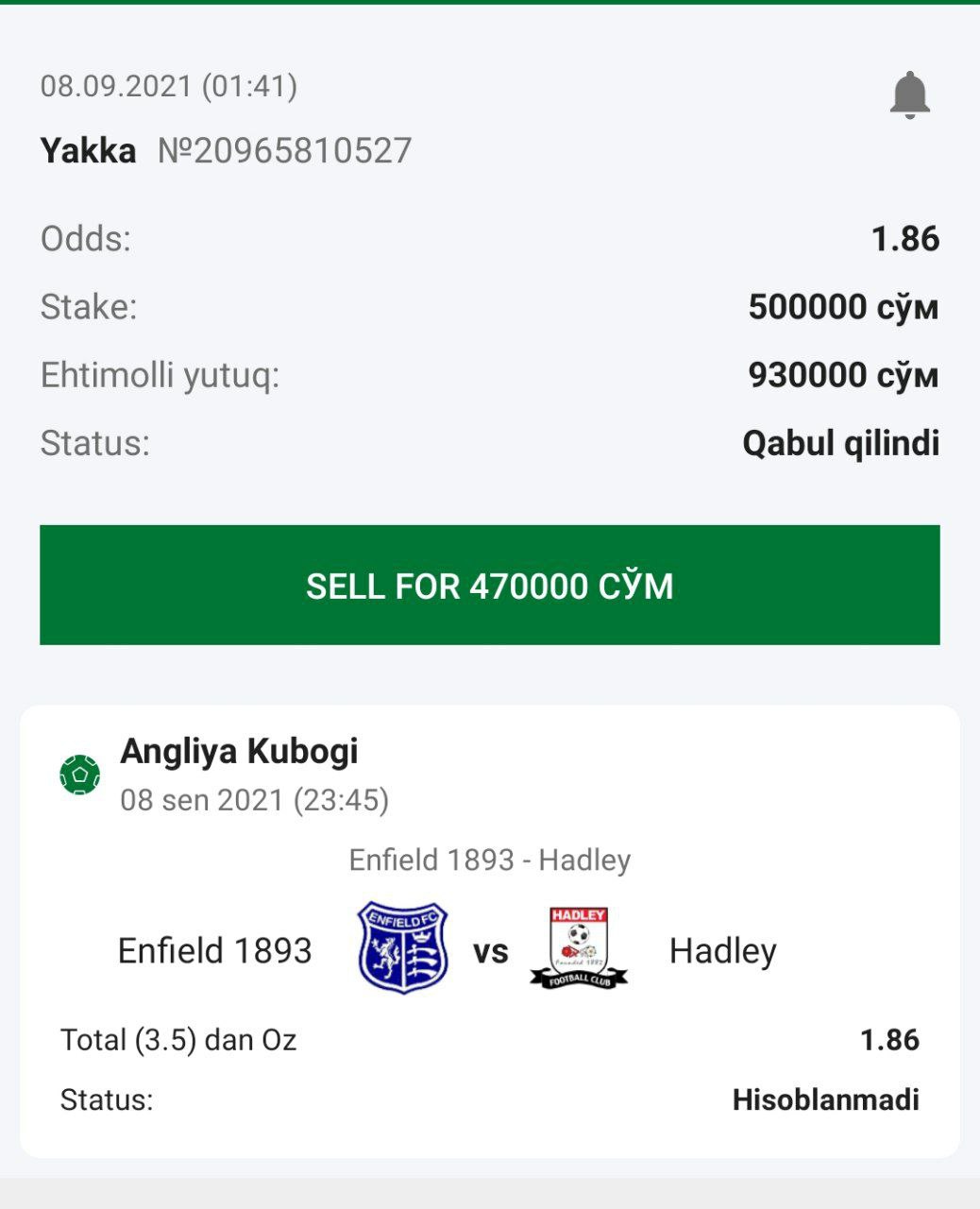
Task: Open the Enfield 1893 vs Hadley match card
Action: pyautogui.click(x=489, y=930)
